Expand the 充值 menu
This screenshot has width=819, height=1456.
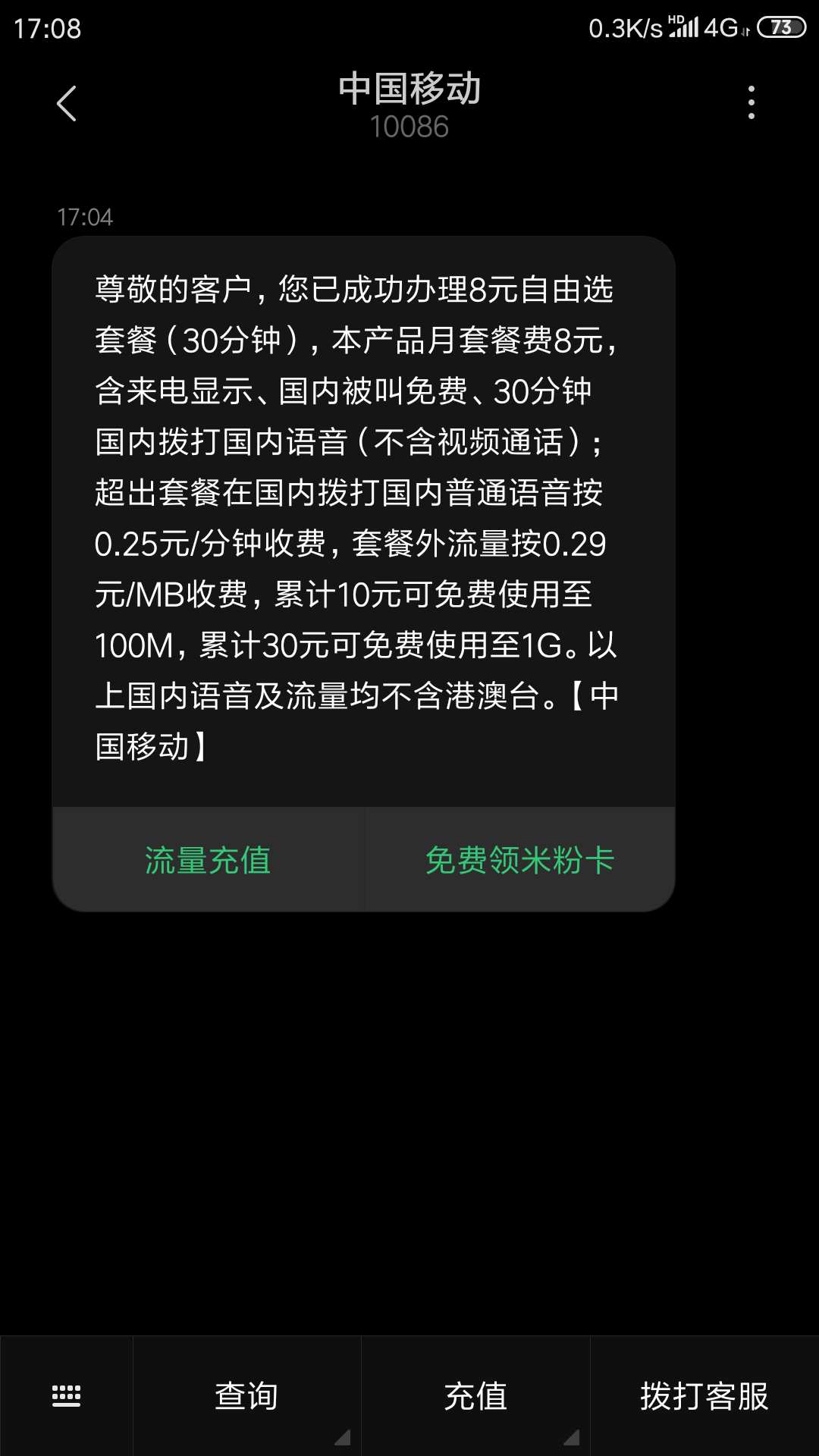(475, 1395)
